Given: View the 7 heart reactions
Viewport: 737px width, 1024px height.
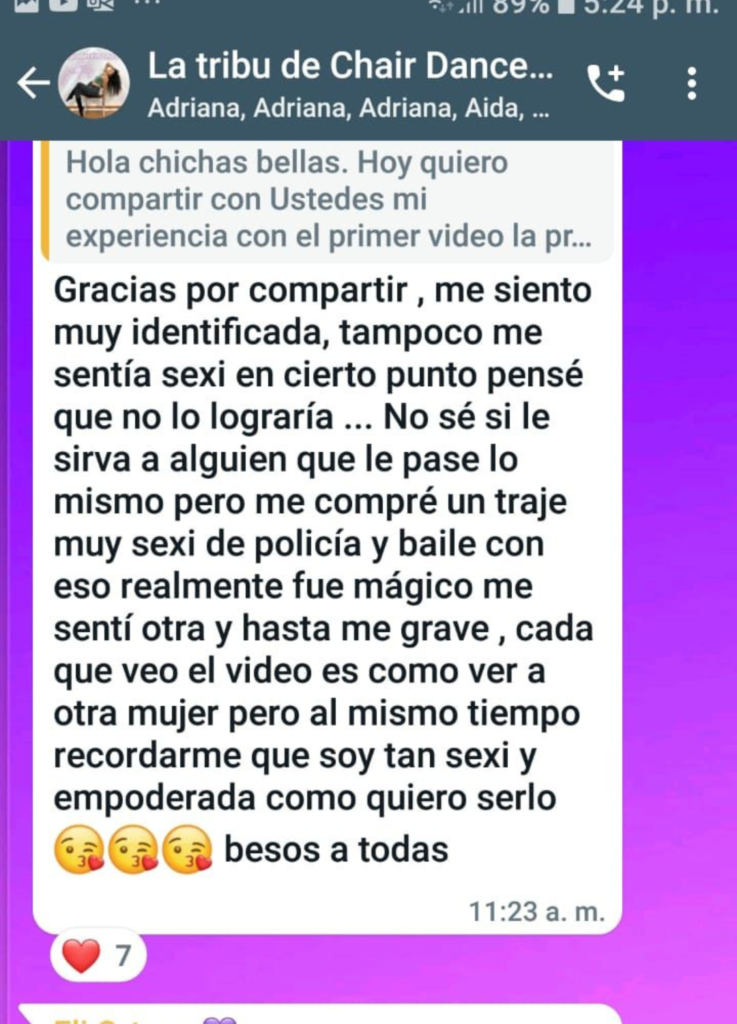Looking at the screenshot, I should (x=98, y=956).
